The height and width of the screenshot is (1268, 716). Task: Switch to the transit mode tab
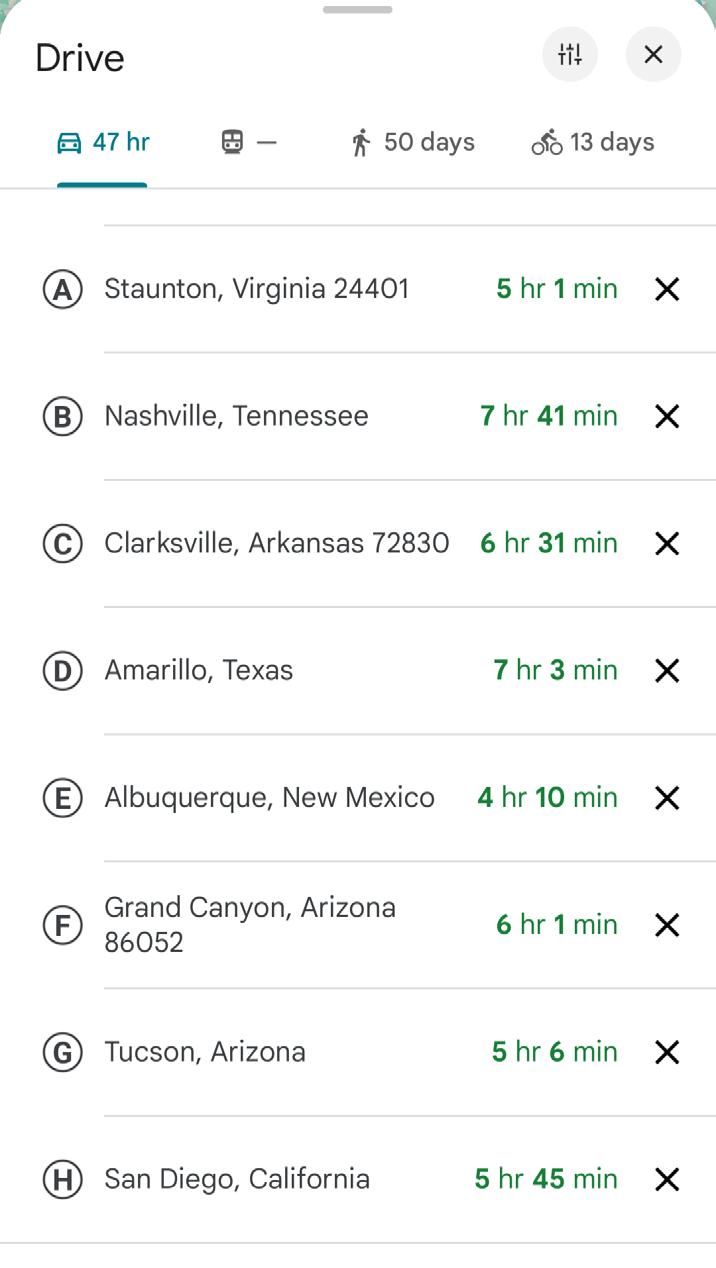tap(247, 143)
